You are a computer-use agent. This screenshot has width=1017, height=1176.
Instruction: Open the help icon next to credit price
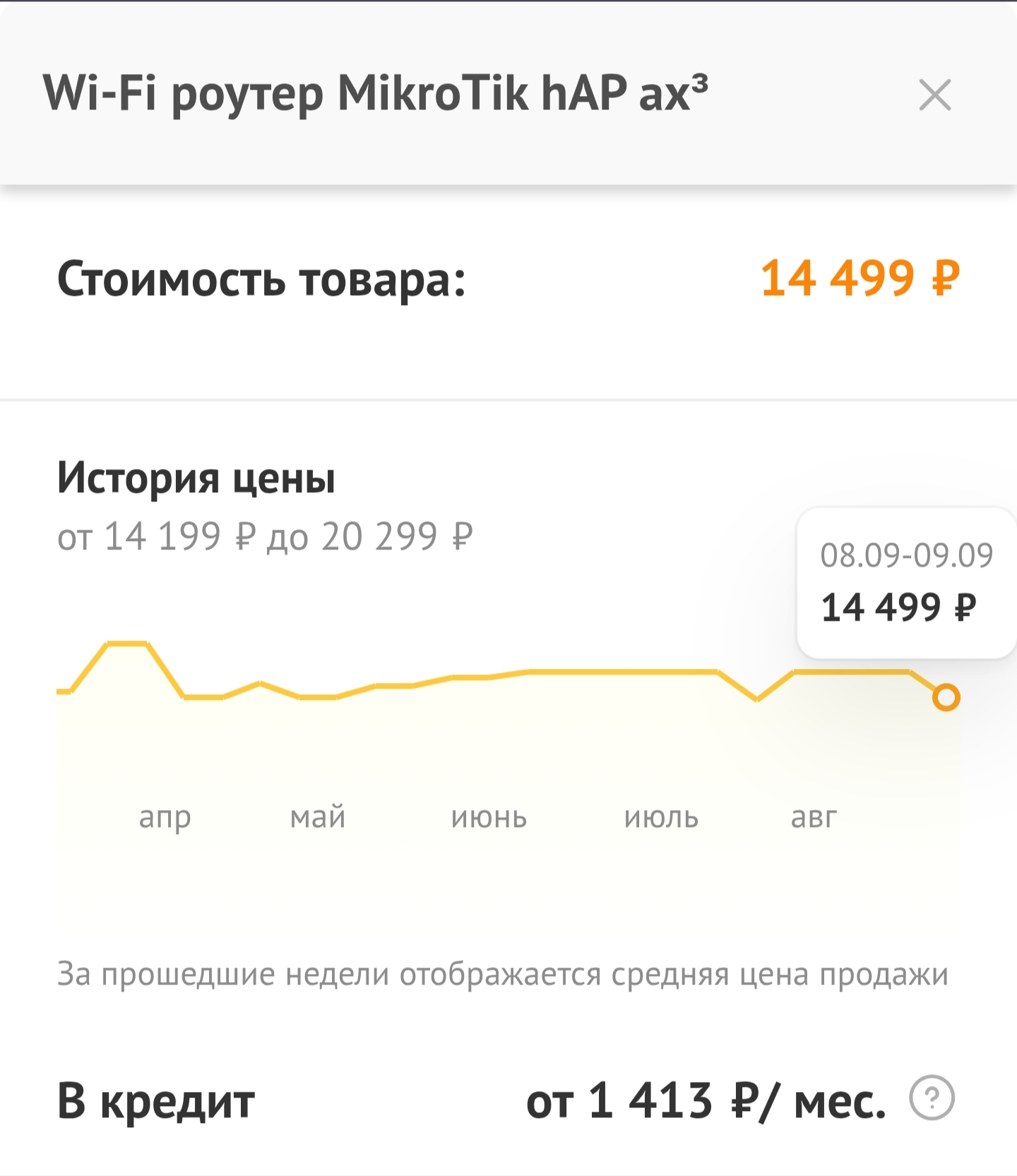pos(931,1098)
